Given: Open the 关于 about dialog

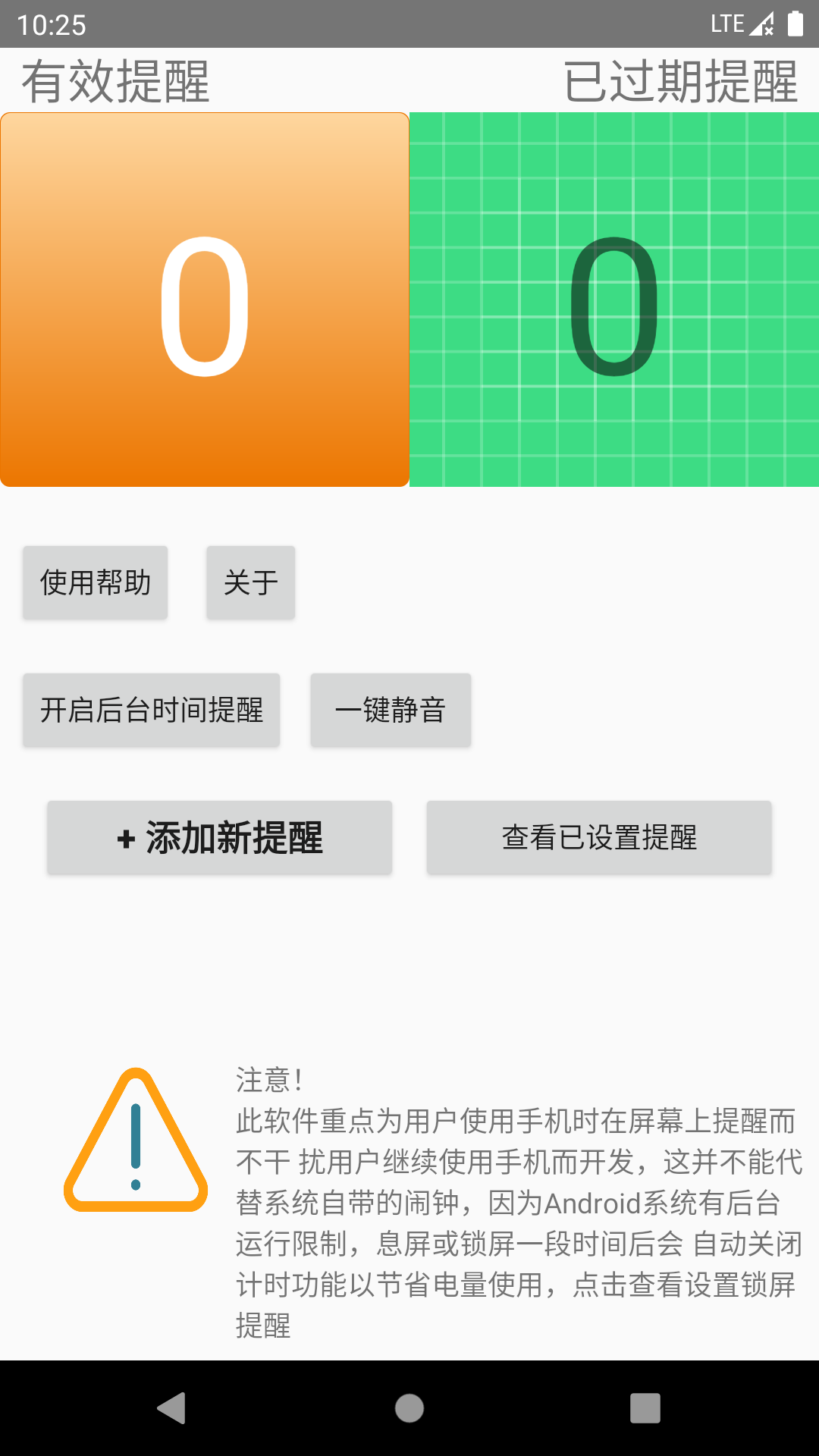Looking at the screenshot, I should [x=250, y=582].
